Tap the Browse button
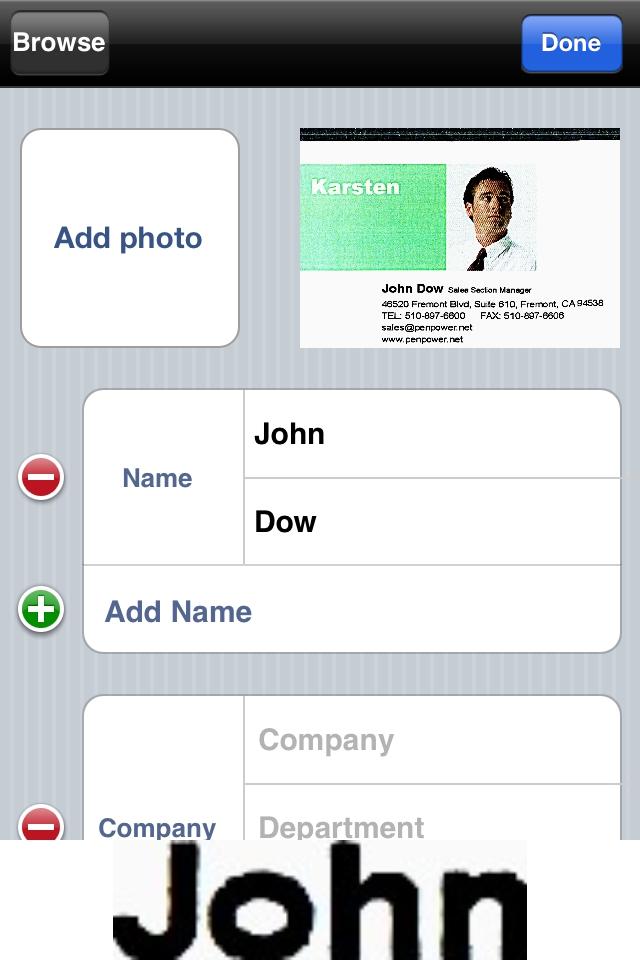Viewport: 640px width, 960px height. tap(59, 43)
